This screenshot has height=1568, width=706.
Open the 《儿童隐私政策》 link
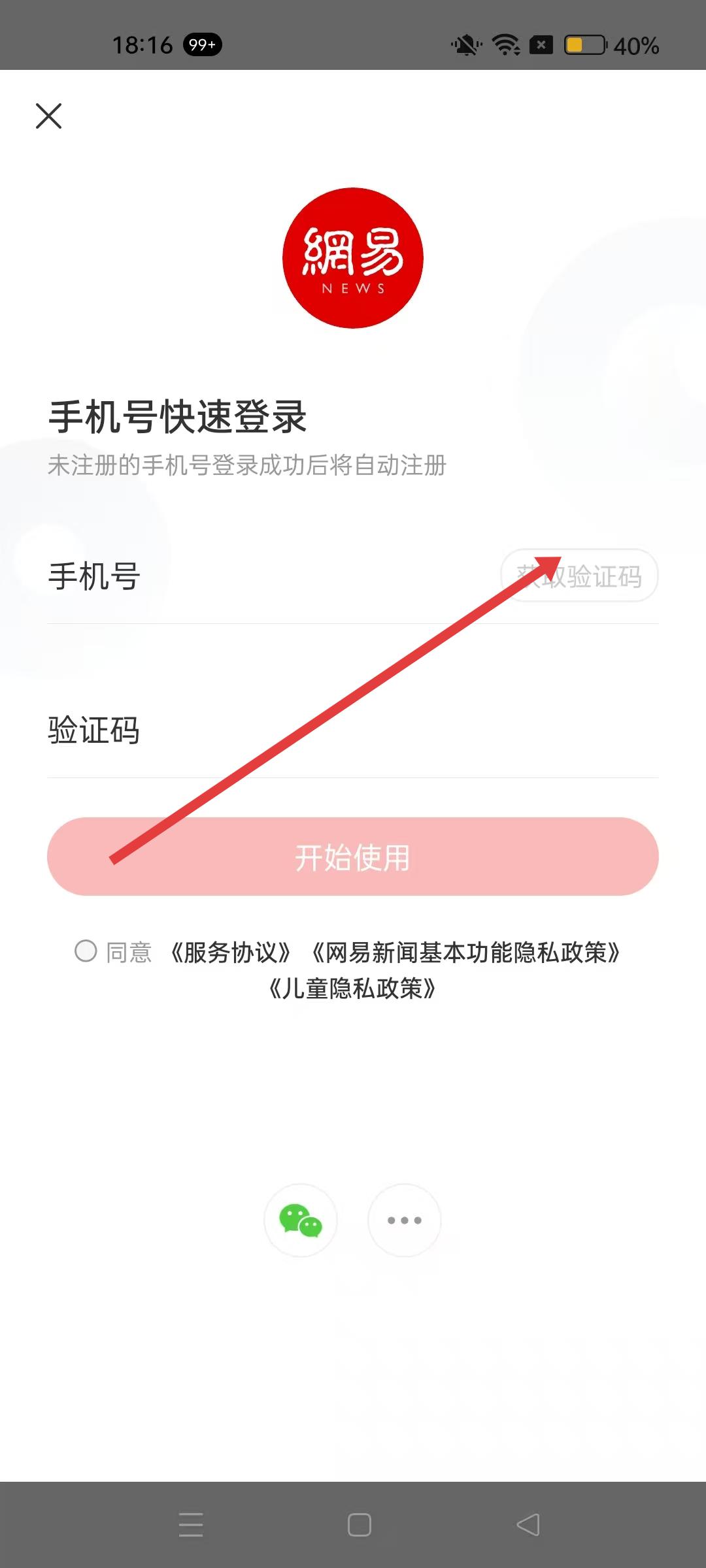(352, 988)
